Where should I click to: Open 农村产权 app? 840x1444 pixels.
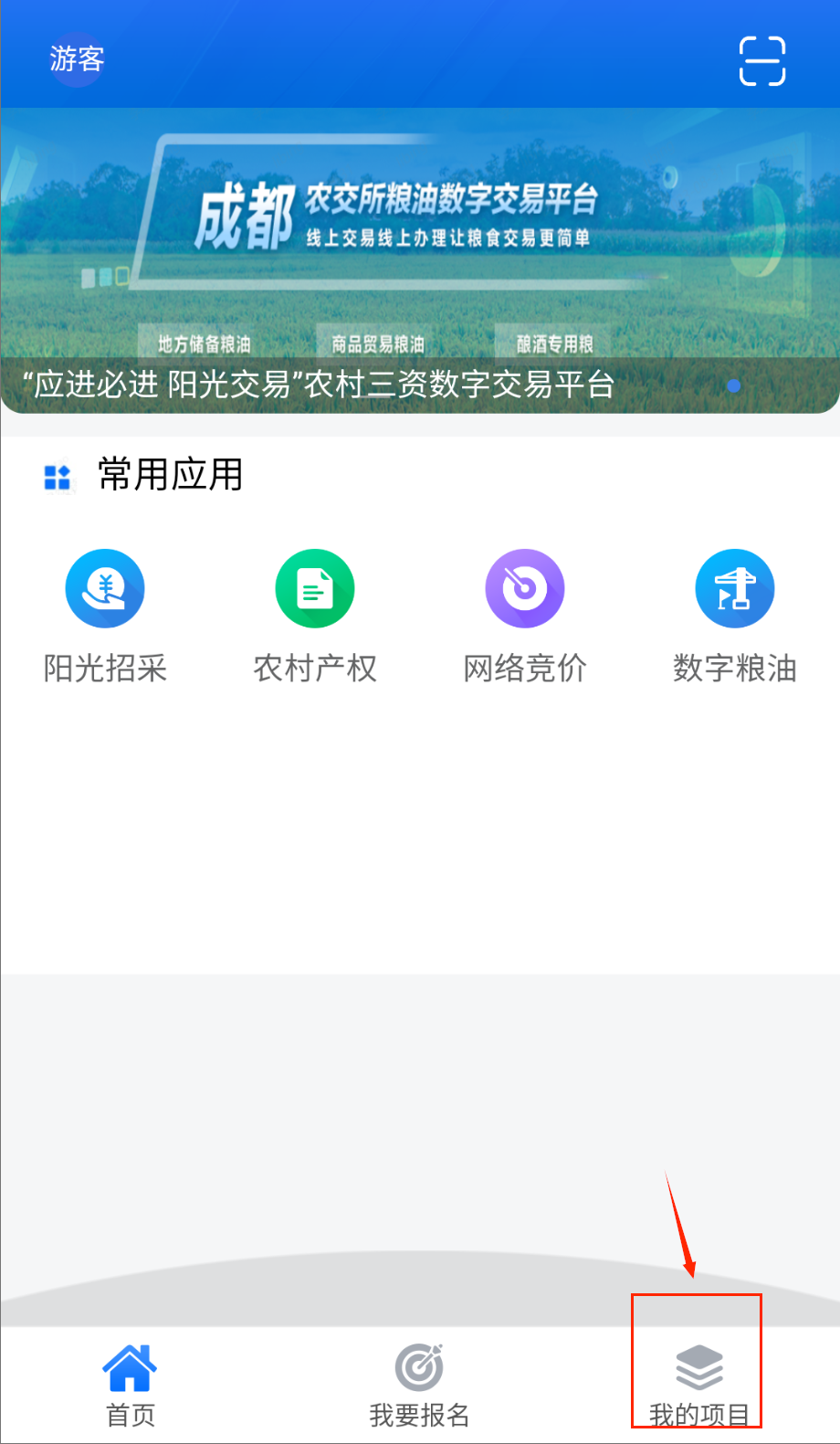(x=315, y=615)
